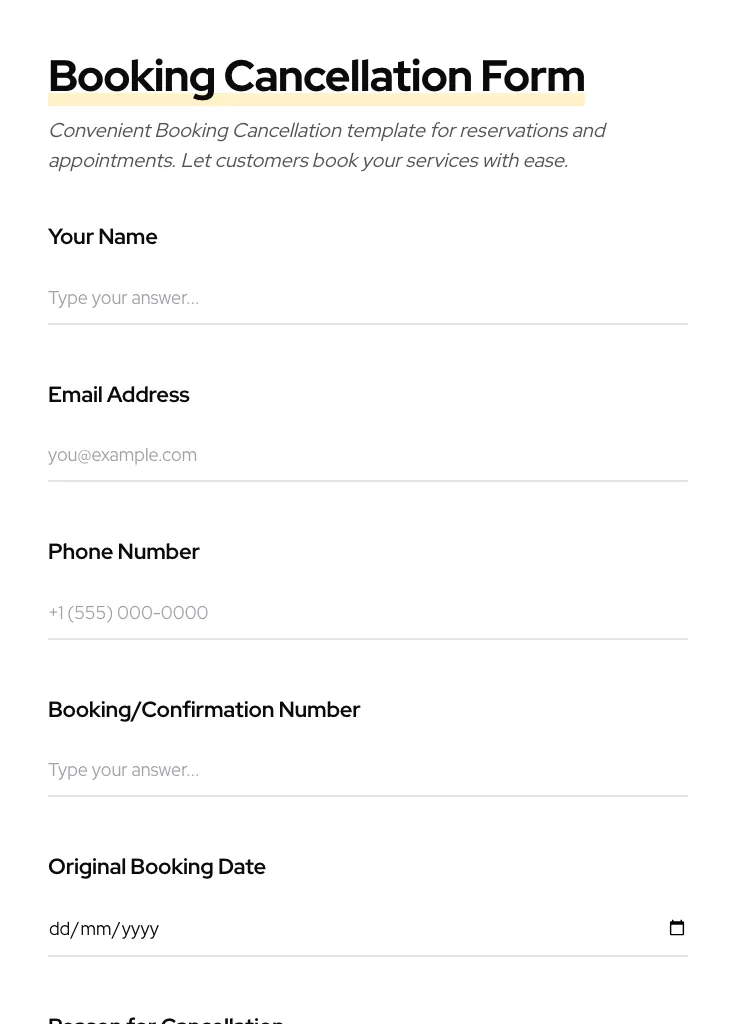Image resolution: width=736 pixels, height=1024 pixels.
Task: Click the dd day segment of date input
Action: click(x=60, y=929)
